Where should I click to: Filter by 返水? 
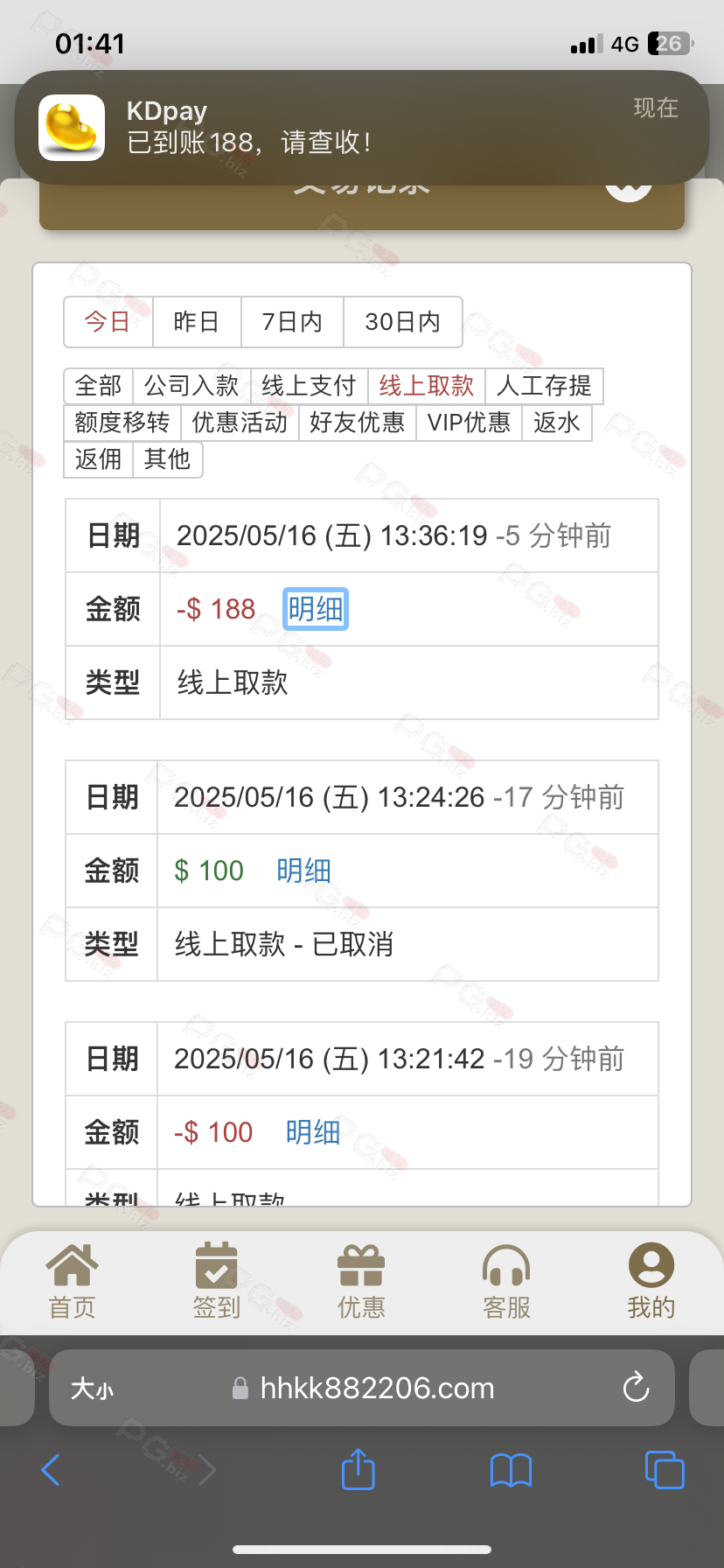coord(557,423)
